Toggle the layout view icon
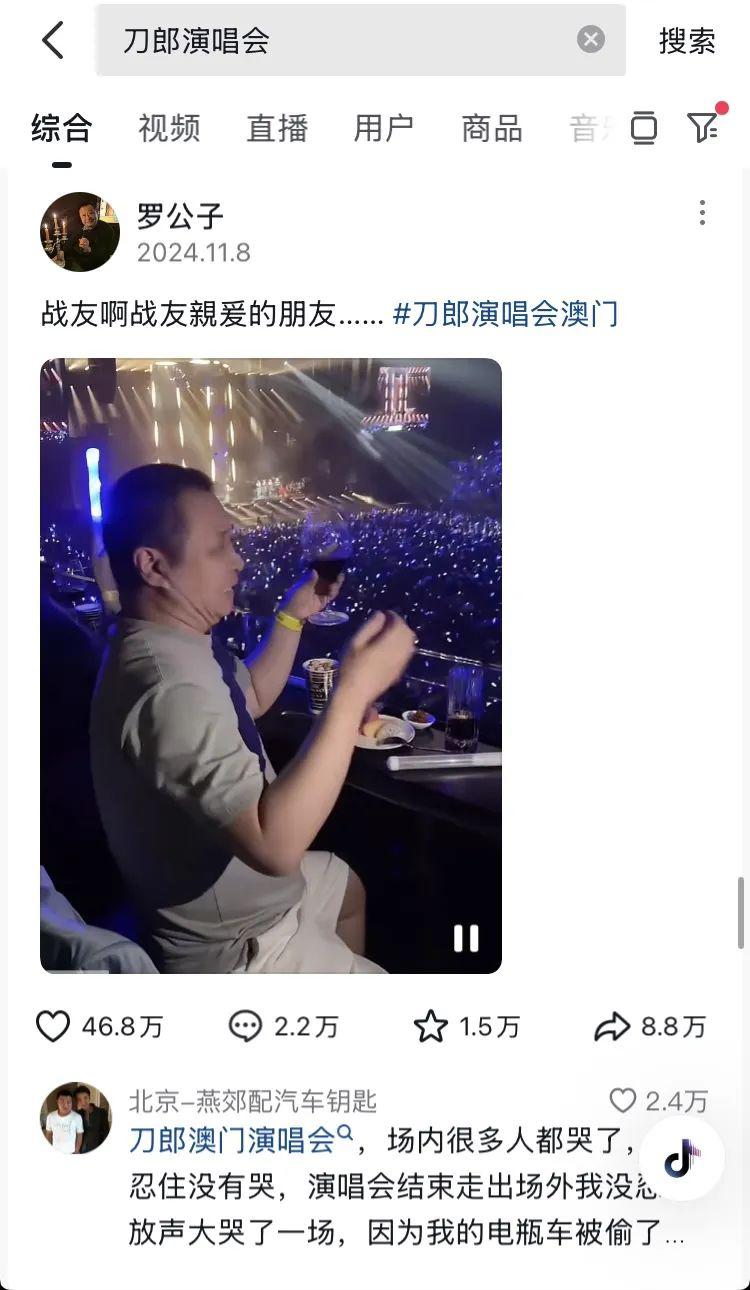The height and width of the screenshot is (1290, 750). point(645,128)
